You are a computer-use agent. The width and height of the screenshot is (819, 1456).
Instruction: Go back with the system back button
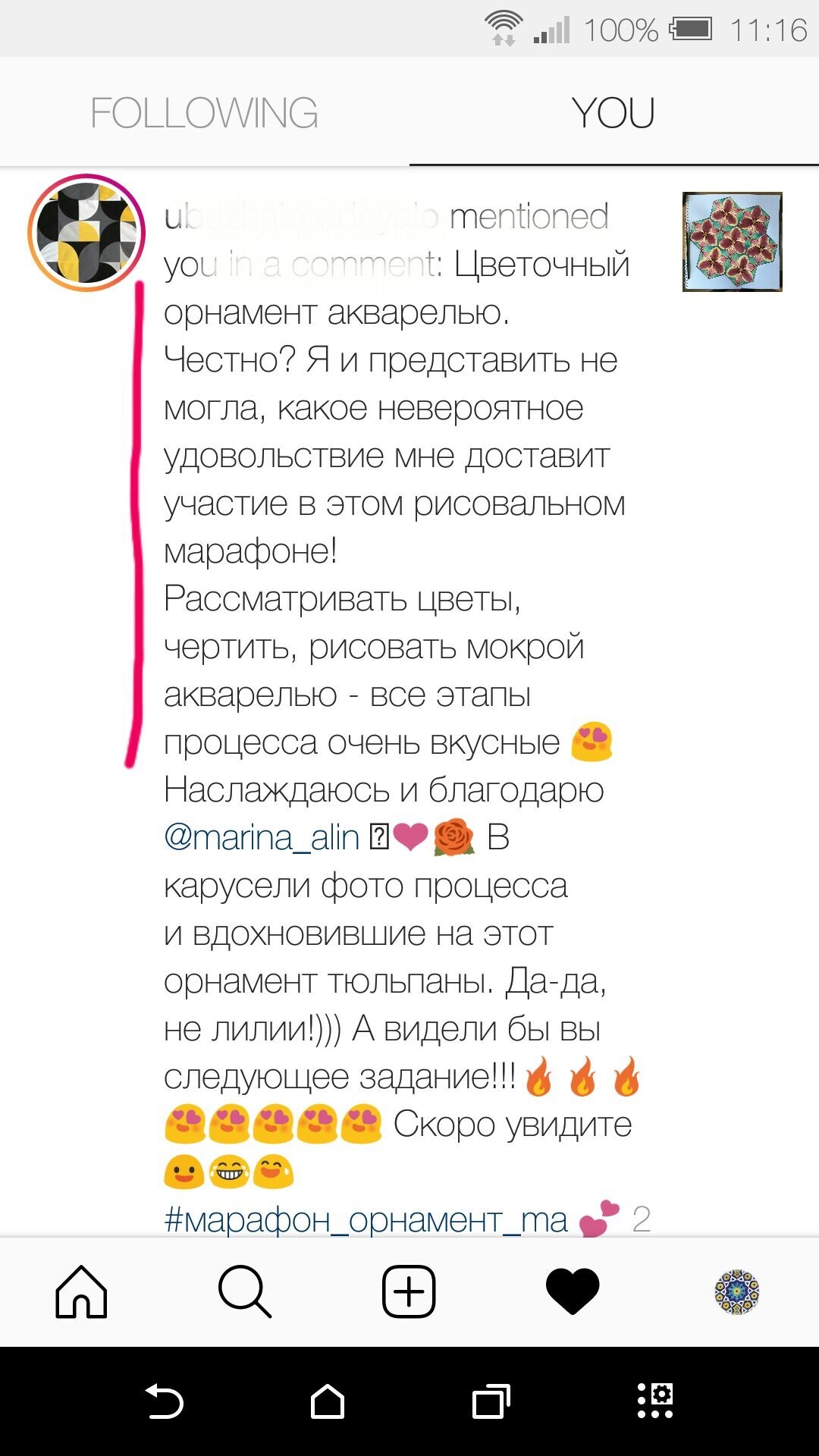164,1401
